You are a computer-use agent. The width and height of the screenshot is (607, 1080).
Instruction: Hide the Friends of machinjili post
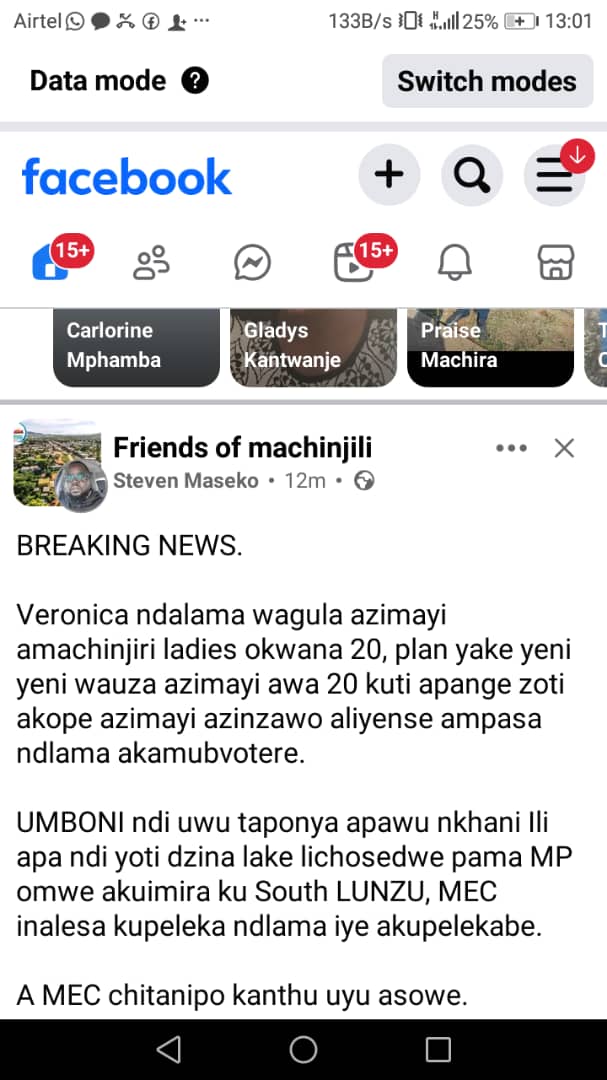[x=564, y=448]
